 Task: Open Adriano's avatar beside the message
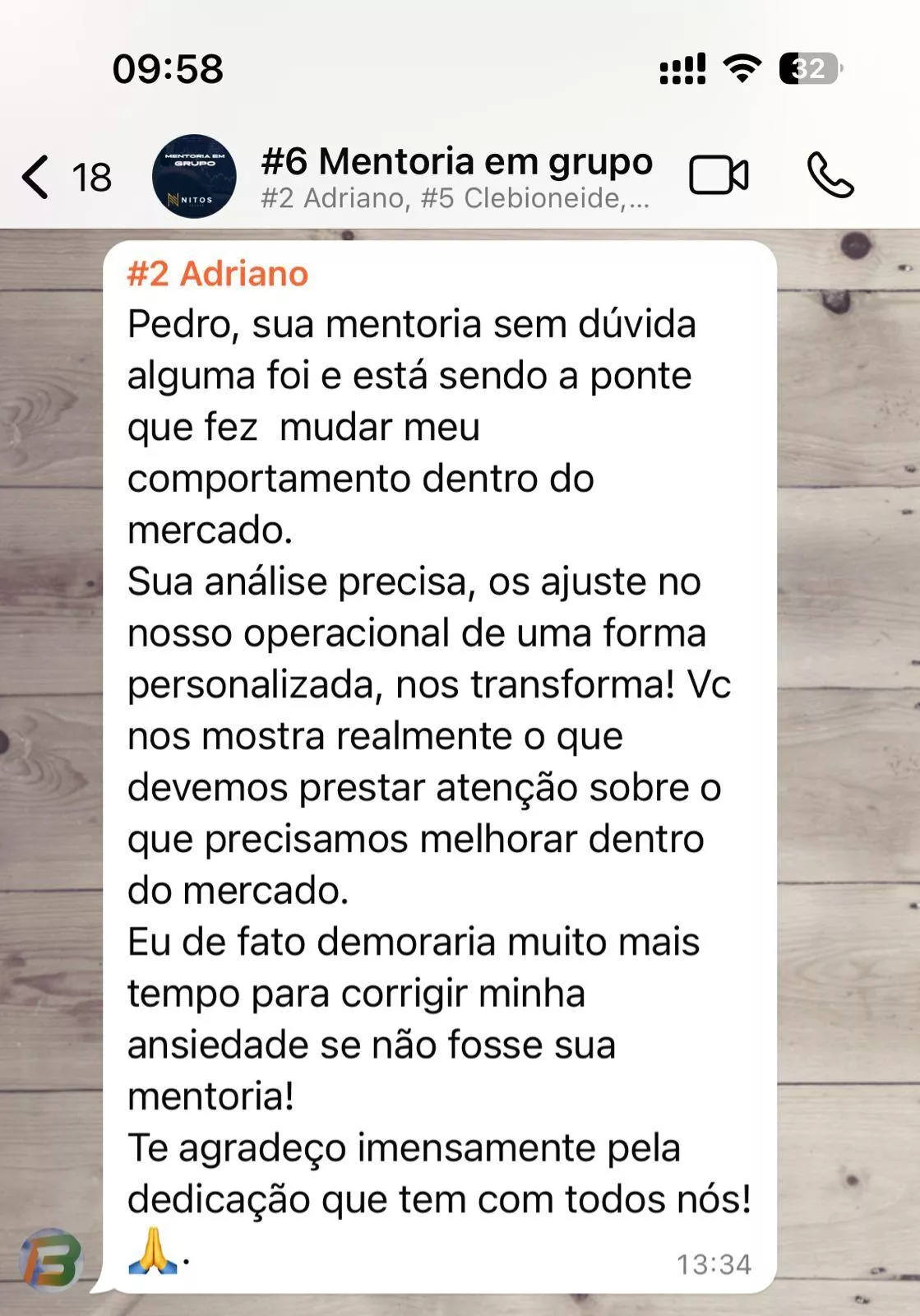click(x=51, y=1259)
